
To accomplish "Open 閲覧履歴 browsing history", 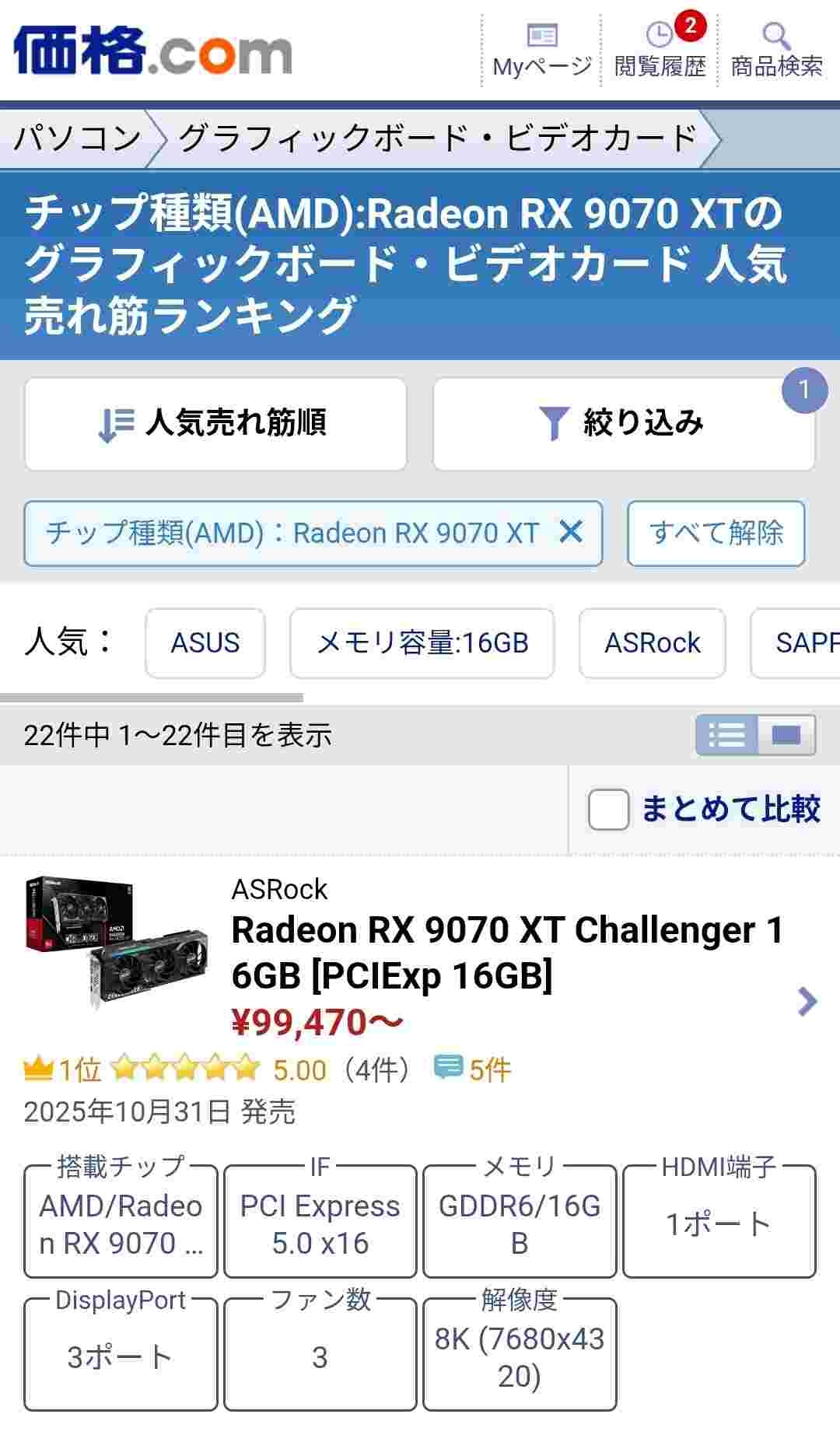I will pyautogui.click(x=660, y=51).
